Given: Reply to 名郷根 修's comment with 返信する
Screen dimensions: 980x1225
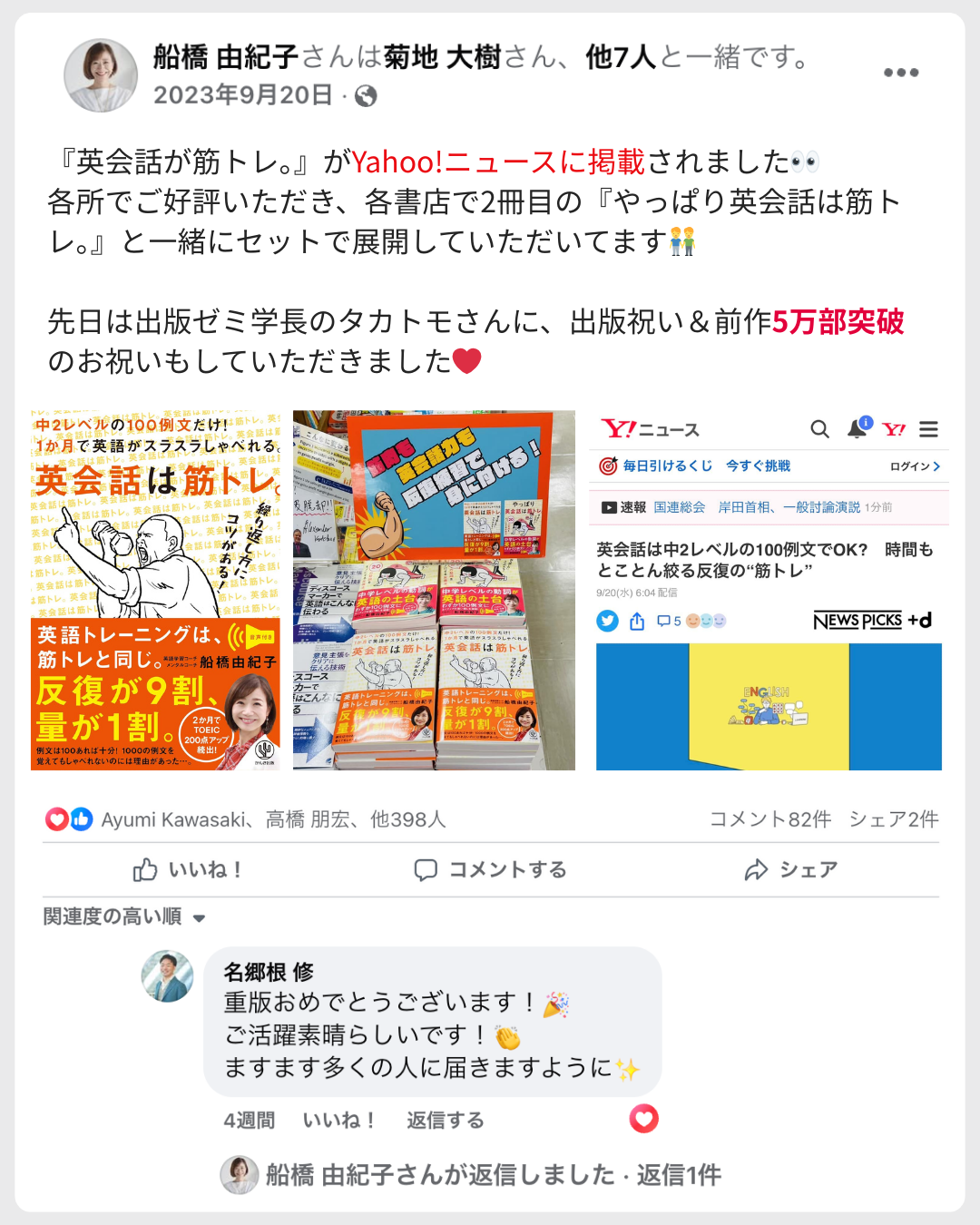Looking at the screenshot, I should [x=446, y=1121].
